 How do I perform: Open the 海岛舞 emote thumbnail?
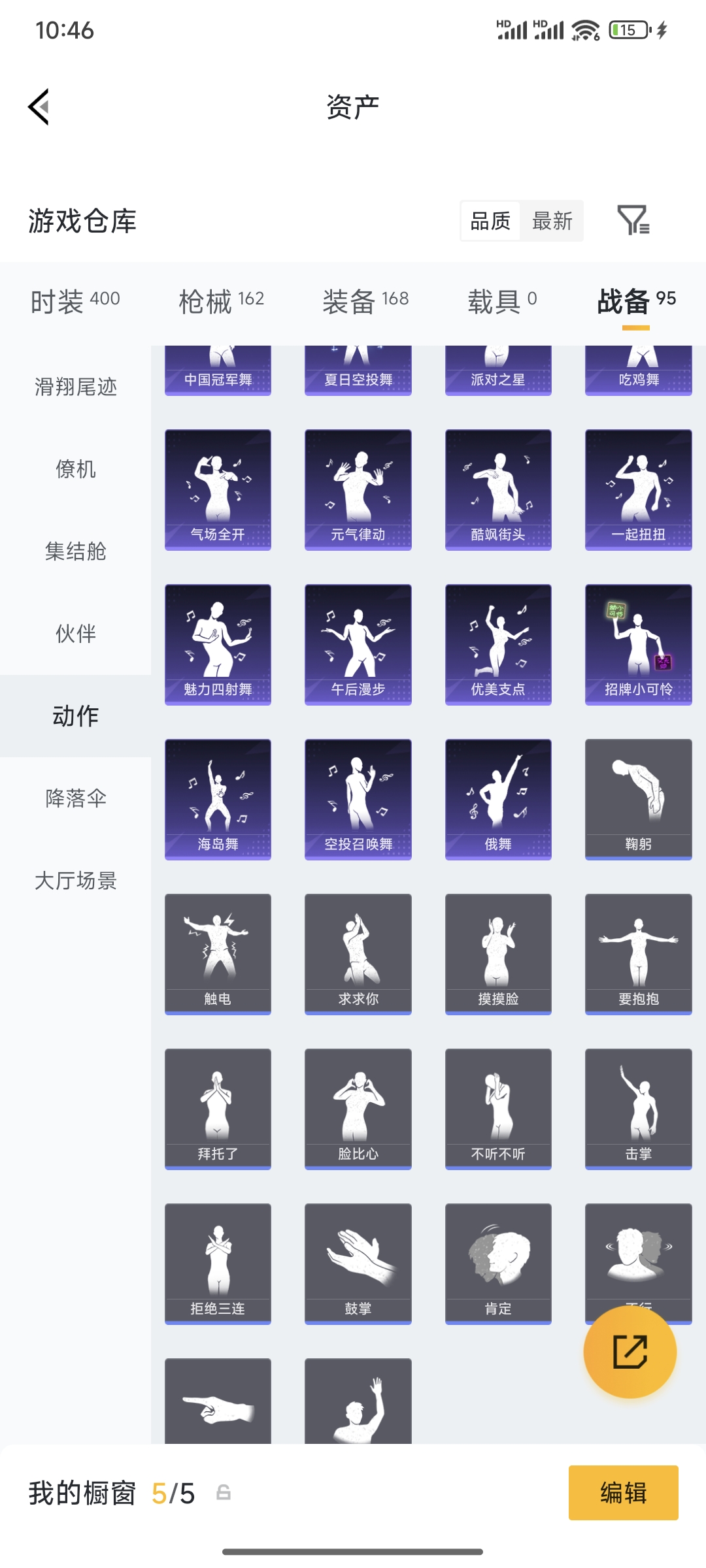pos(218,798)
